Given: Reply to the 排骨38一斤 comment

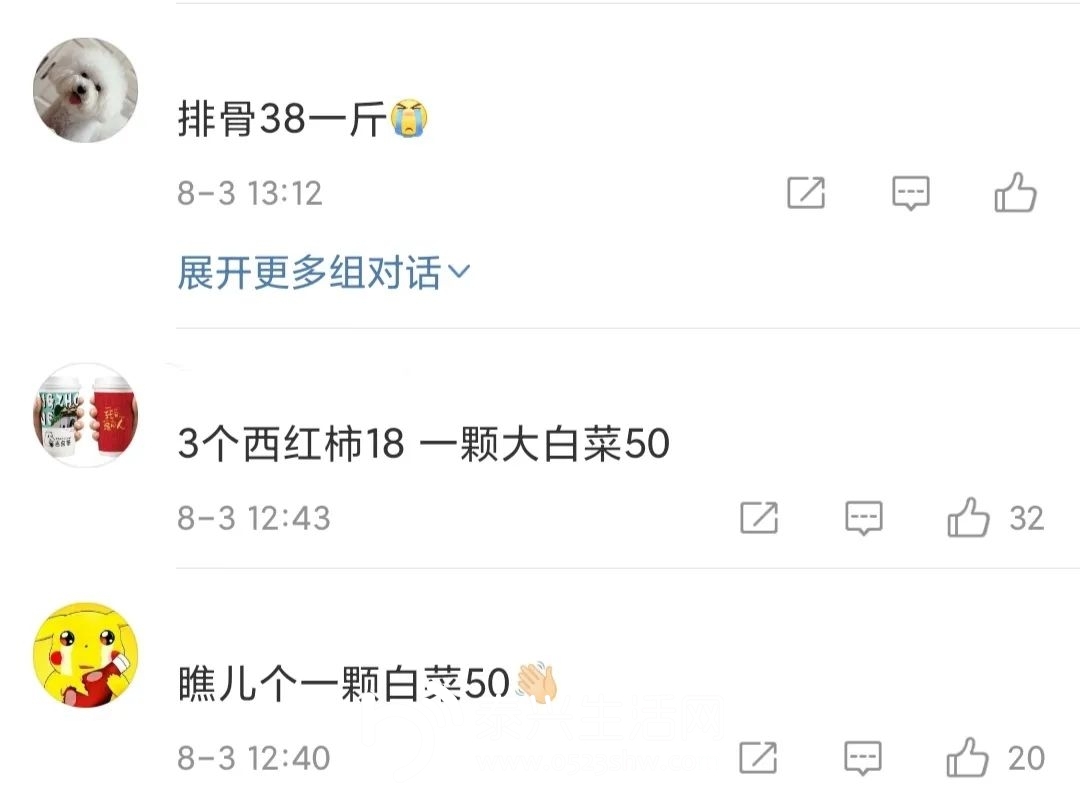Looking at the screenshot, I should coord(910,192).
